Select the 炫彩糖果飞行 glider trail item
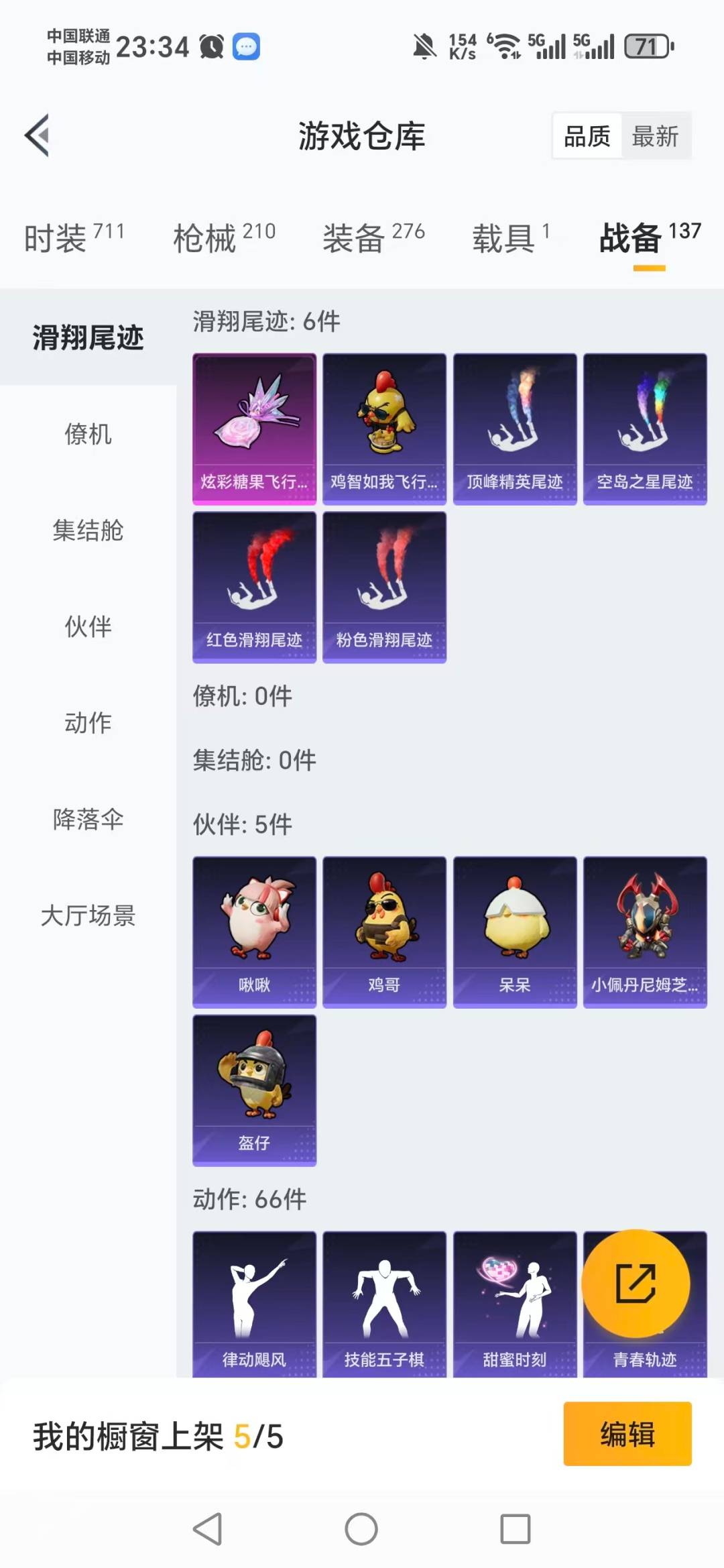This screenshot has height=1568, width=724. pyautogui.click(x=254, y=427)
